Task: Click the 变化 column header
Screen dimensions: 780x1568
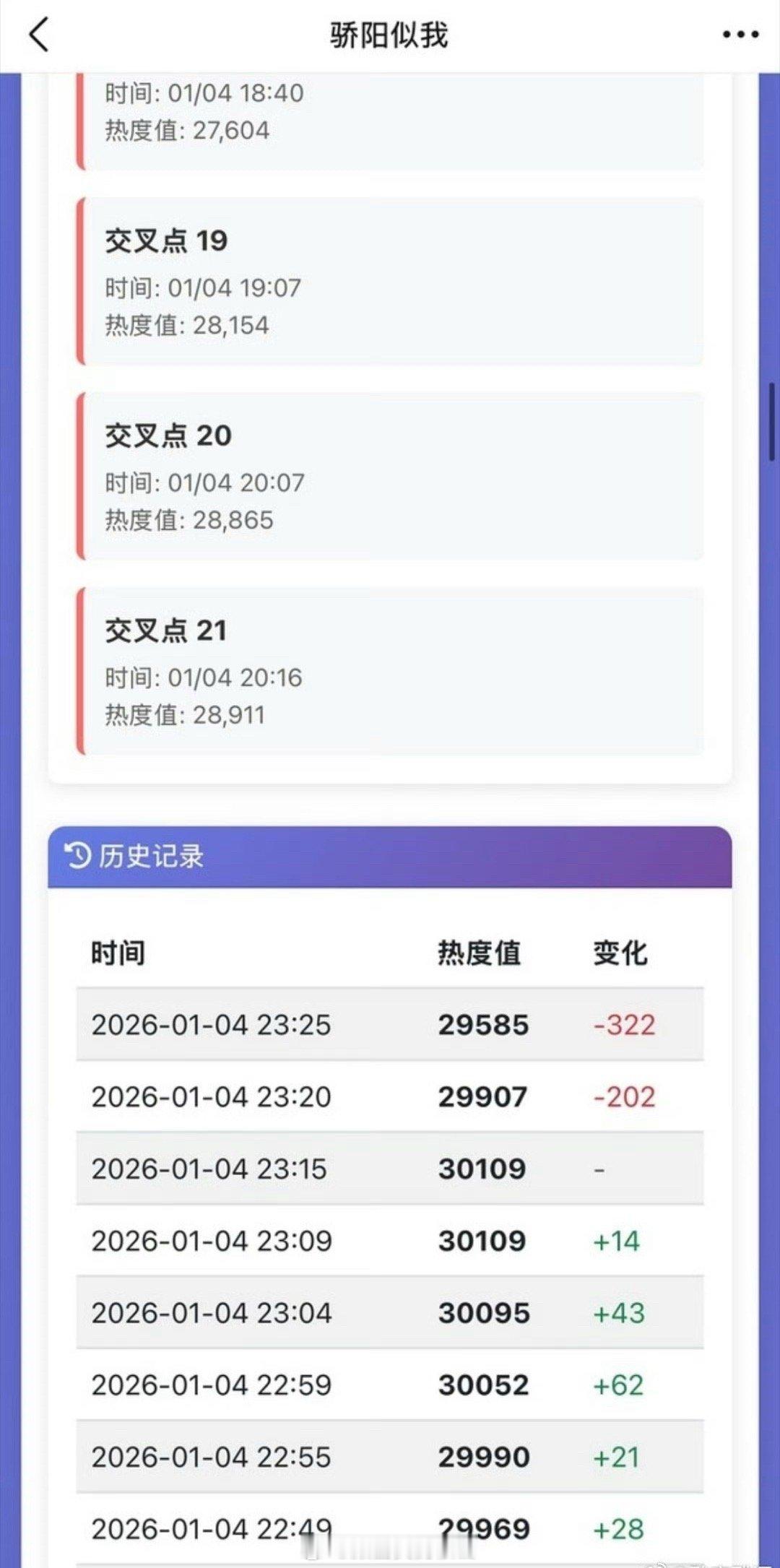Action: [620, 952]
